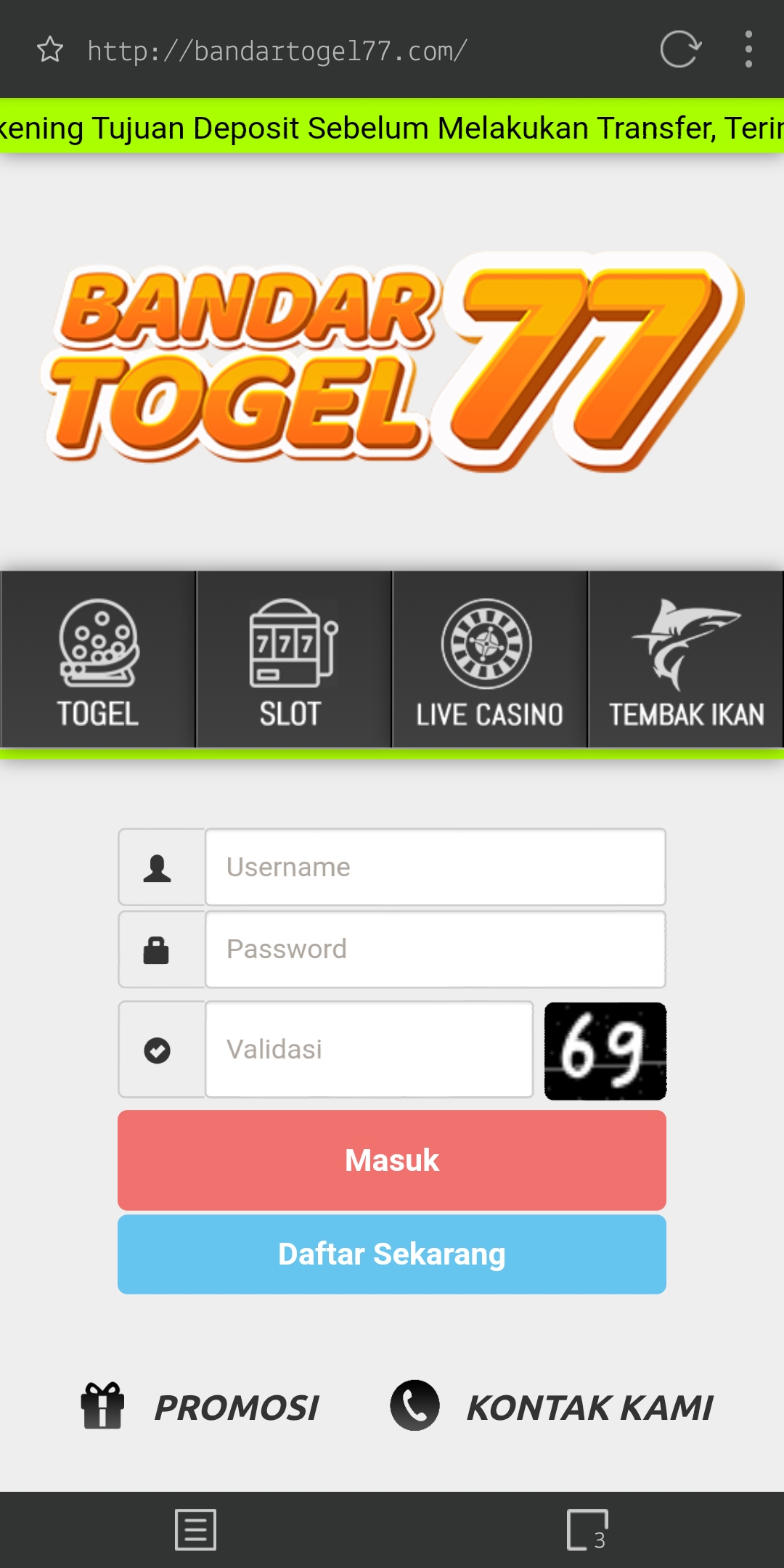Tap the address bar URL
Screen dimensions: 784x1568
[276, 51]
